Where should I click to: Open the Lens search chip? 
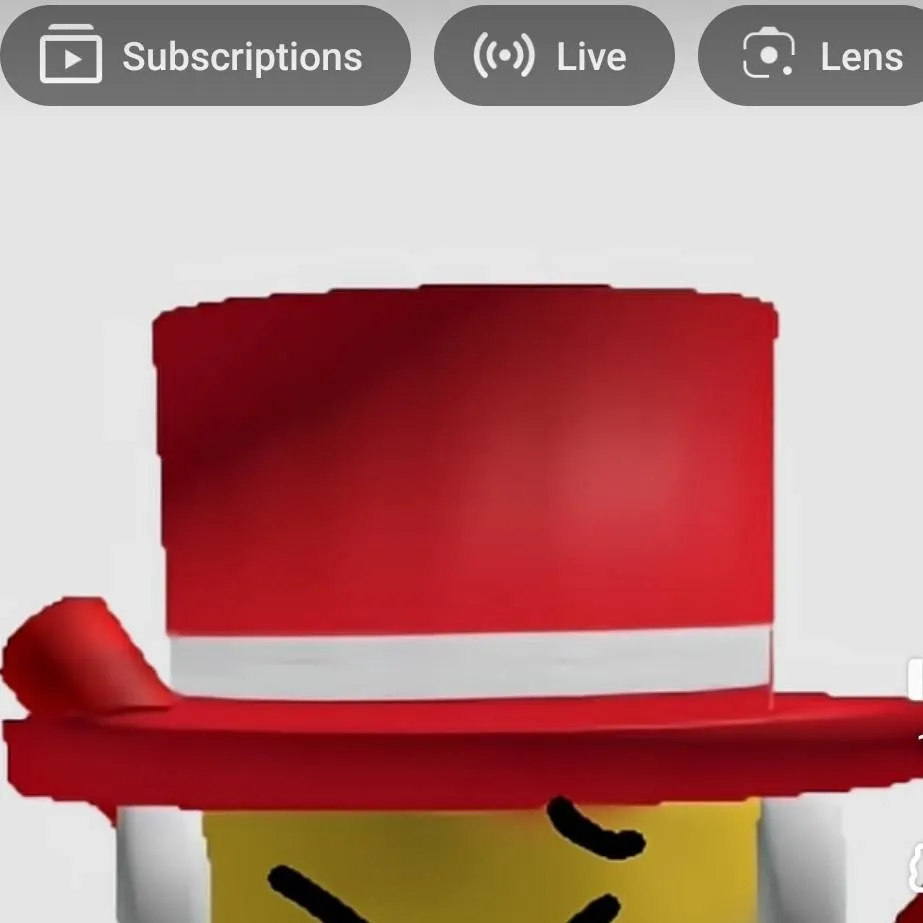tap(820, 57)
